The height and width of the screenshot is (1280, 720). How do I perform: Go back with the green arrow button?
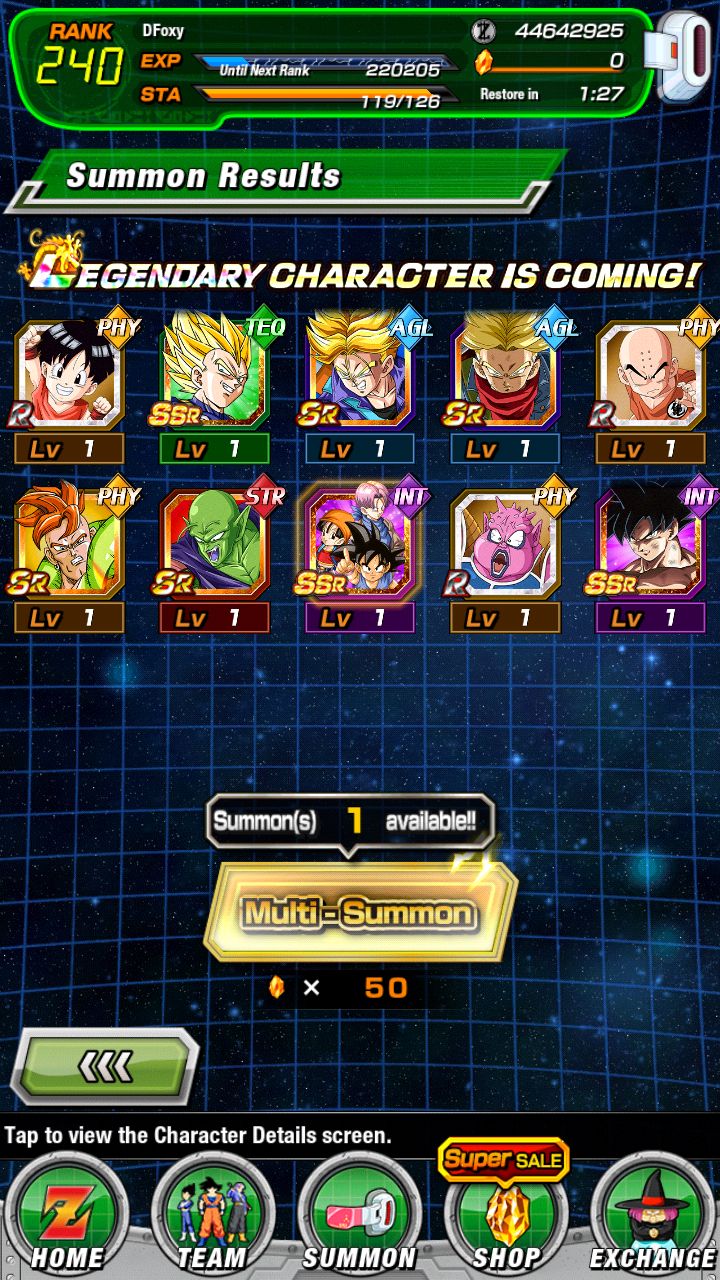tap(105, 1066)
